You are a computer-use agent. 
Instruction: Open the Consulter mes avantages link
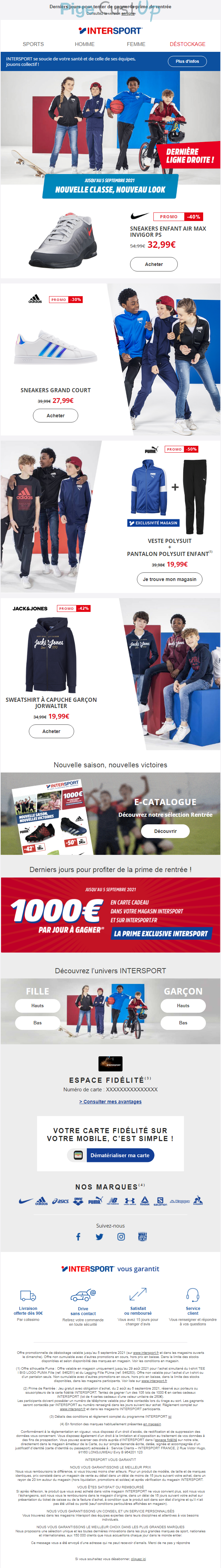(x=110, y=1102)
